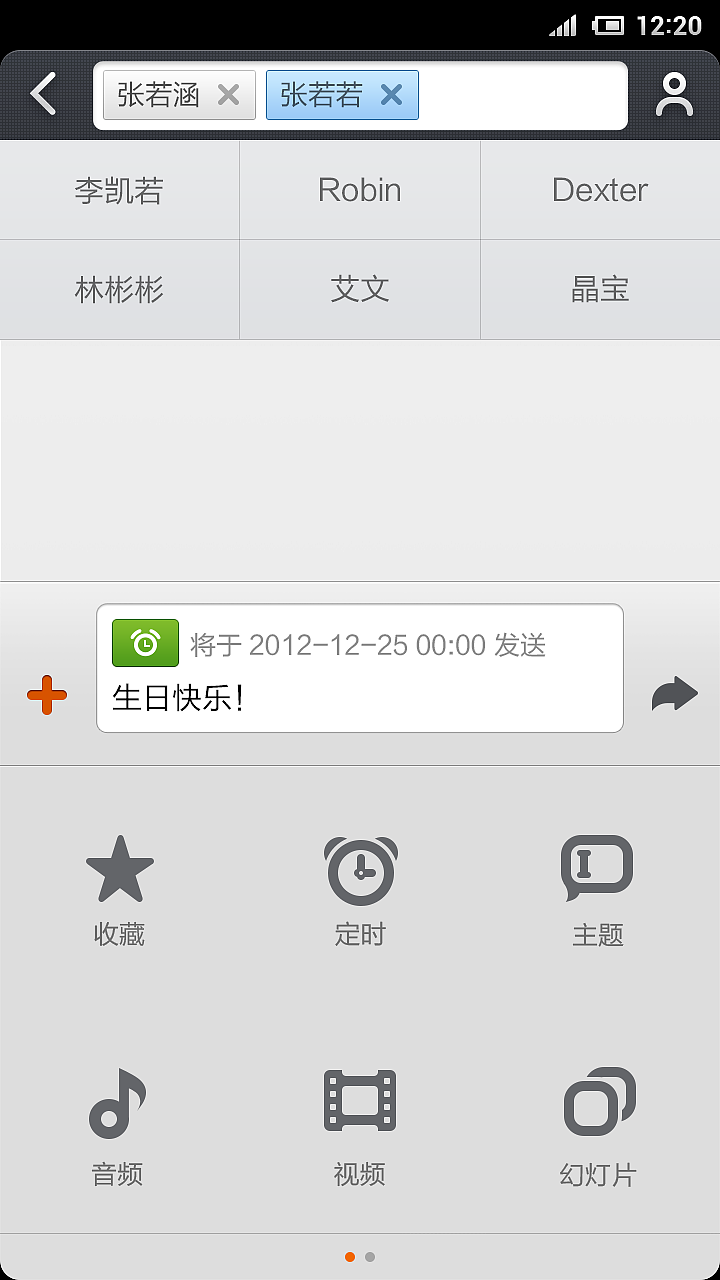Screen dimensions: 720x1280
Task: Open the 定时 scheduled send tool
Action: click(x=359, y=867)
